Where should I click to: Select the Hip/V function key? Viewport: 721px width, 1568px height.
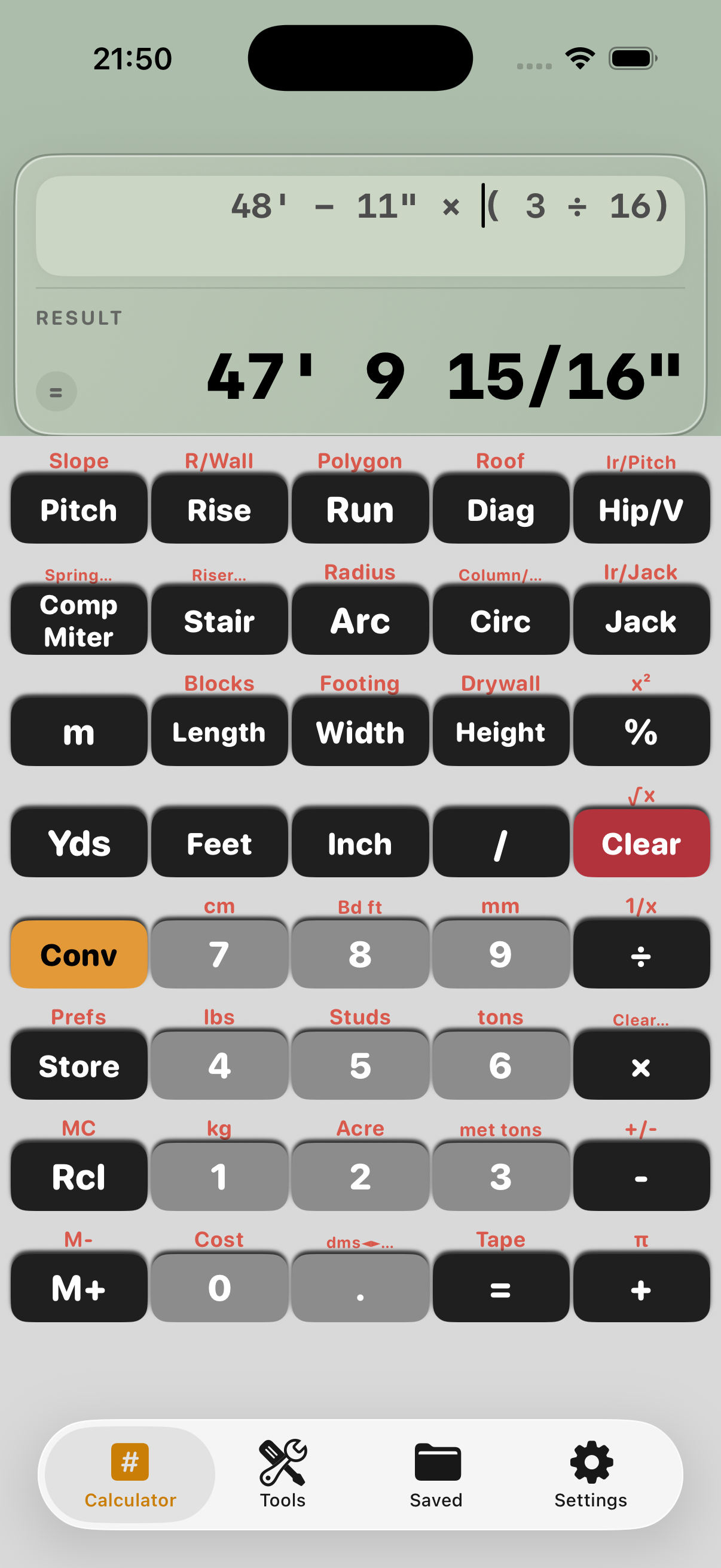point(641,509)
